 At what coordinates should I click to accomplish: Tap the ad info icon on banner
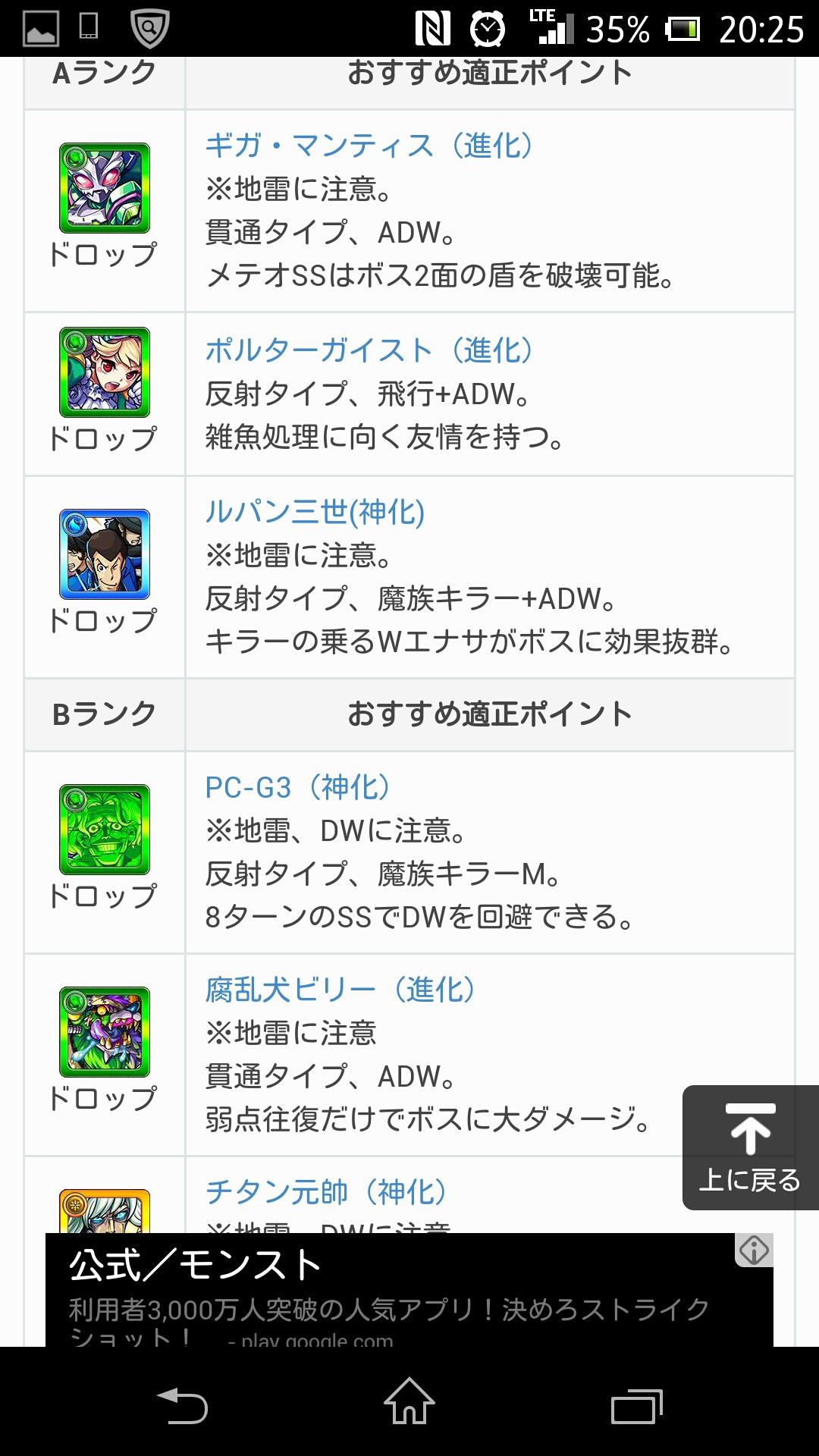click(x=754, y=1250)
